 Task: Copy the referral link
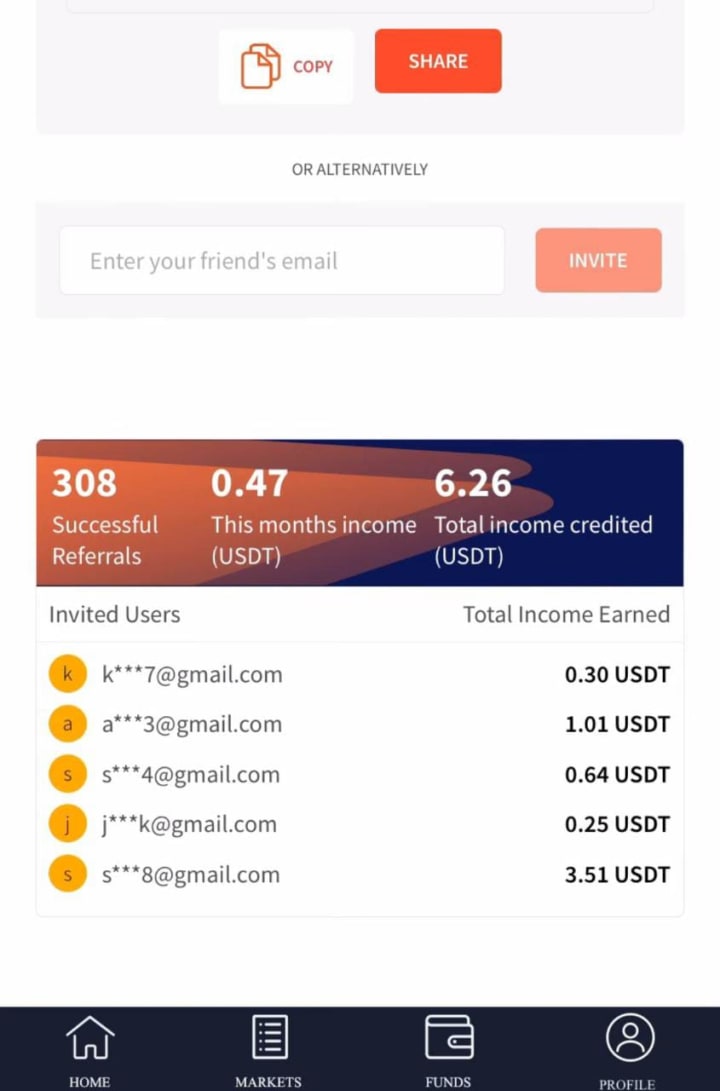[x=286, y=66]
